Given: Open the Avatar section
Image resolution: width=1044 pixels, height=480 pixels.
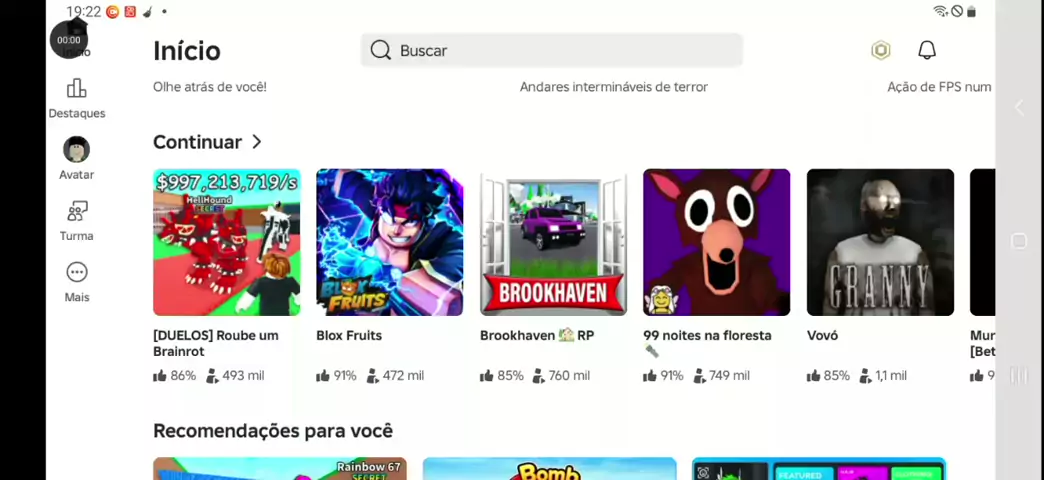Looking at the screenshot, I should pyautogui.click(x=77, y=158).
